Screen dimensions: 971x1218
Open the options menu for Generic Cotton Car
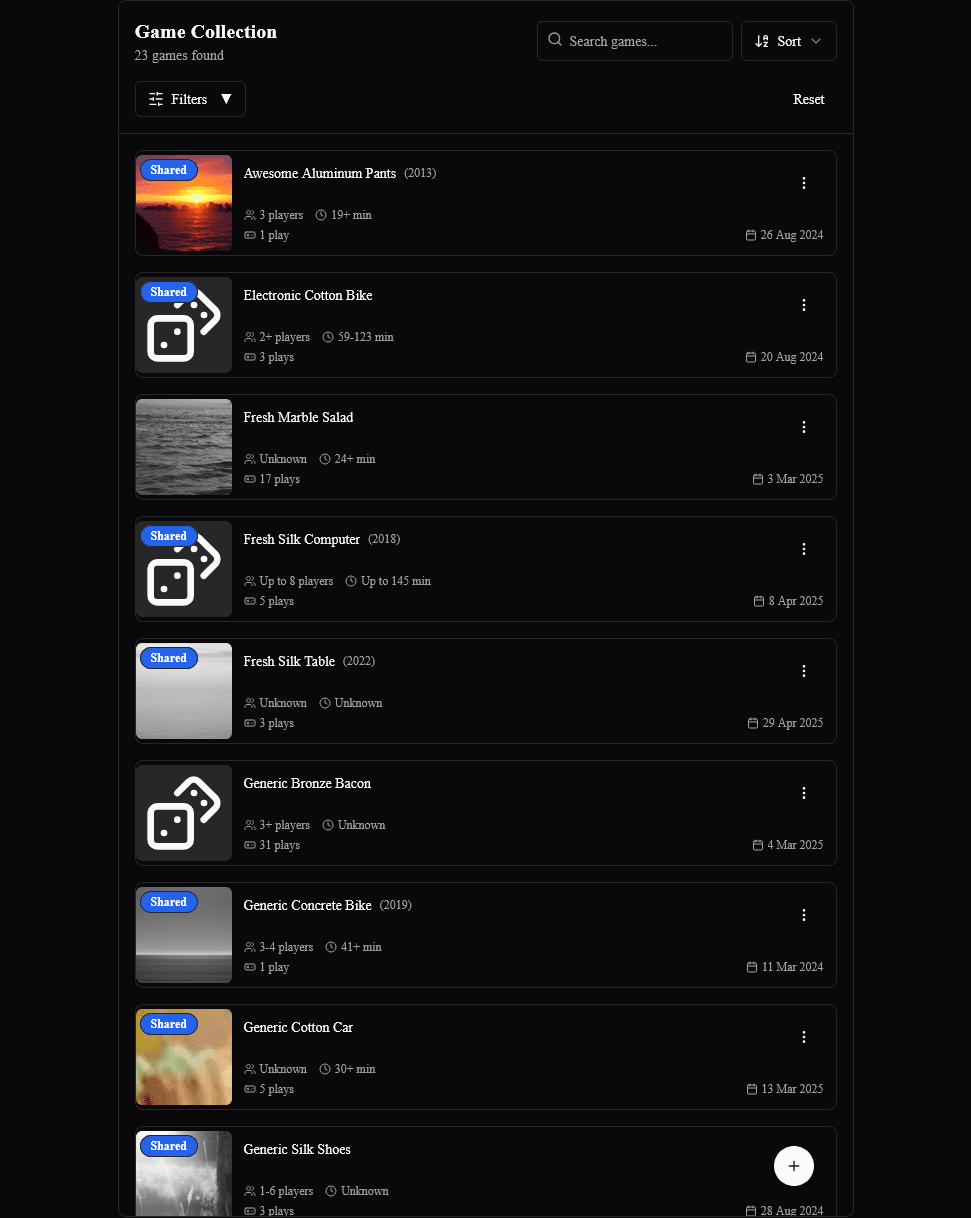tap(804, 1037)
